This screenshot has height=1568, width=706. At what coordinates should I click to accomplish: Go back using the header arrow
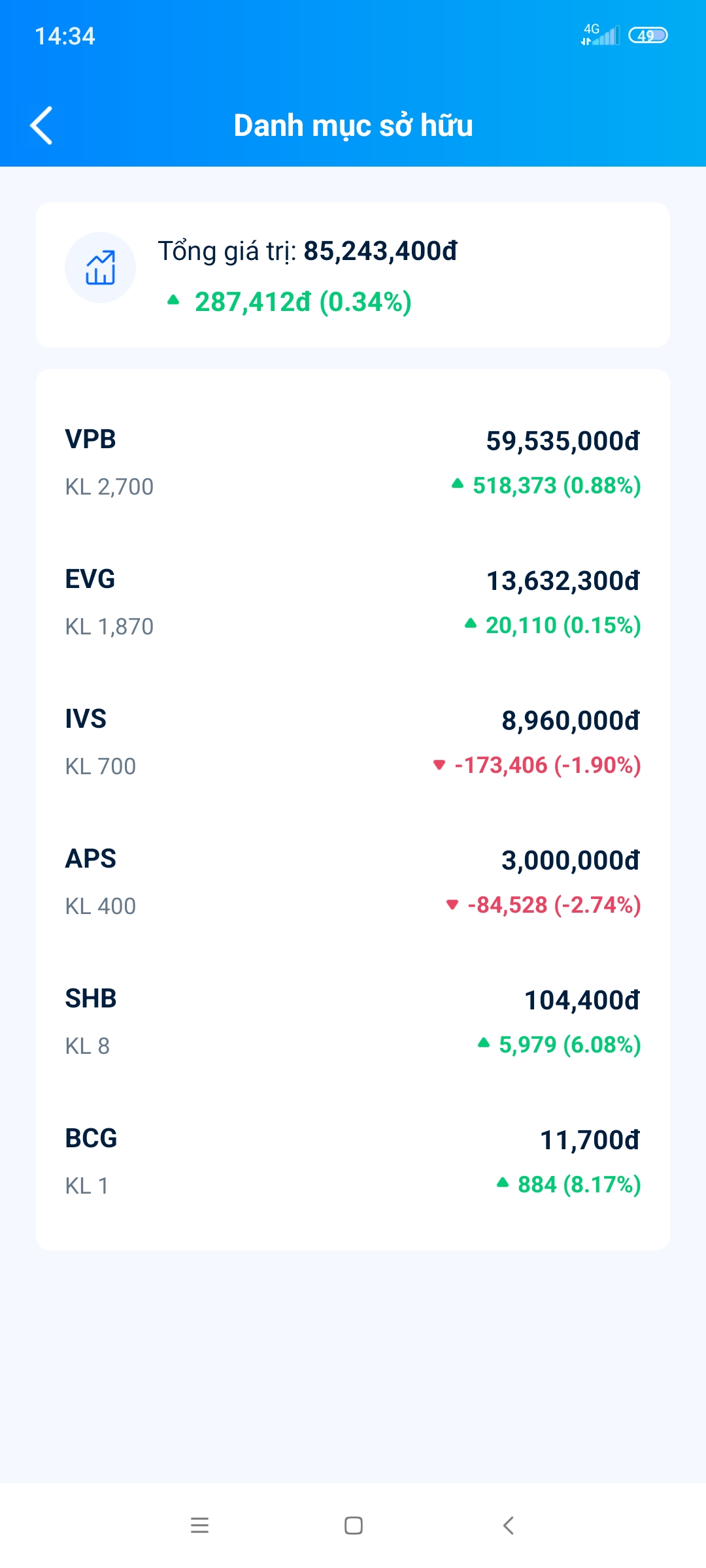pyautogui.click(x=41, y=125)
